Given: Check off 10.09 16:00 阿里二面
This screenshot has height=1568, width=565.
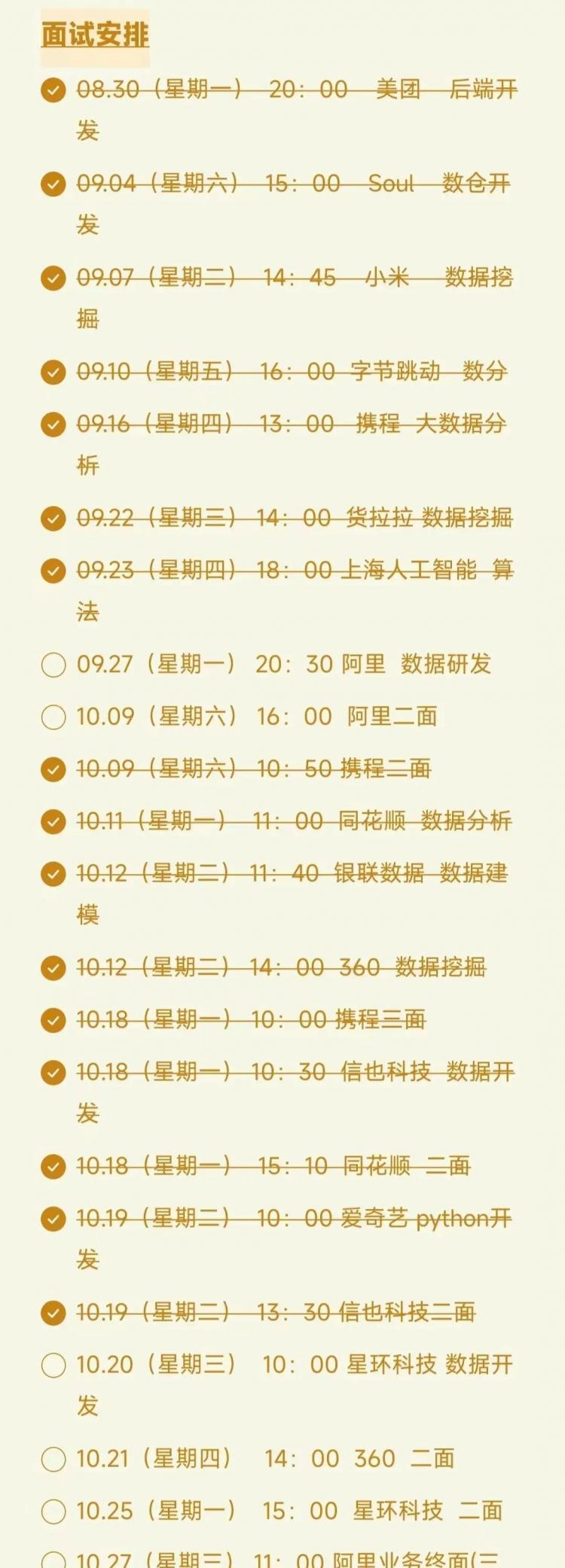Looking at the screenshot, I should point(53,717).
